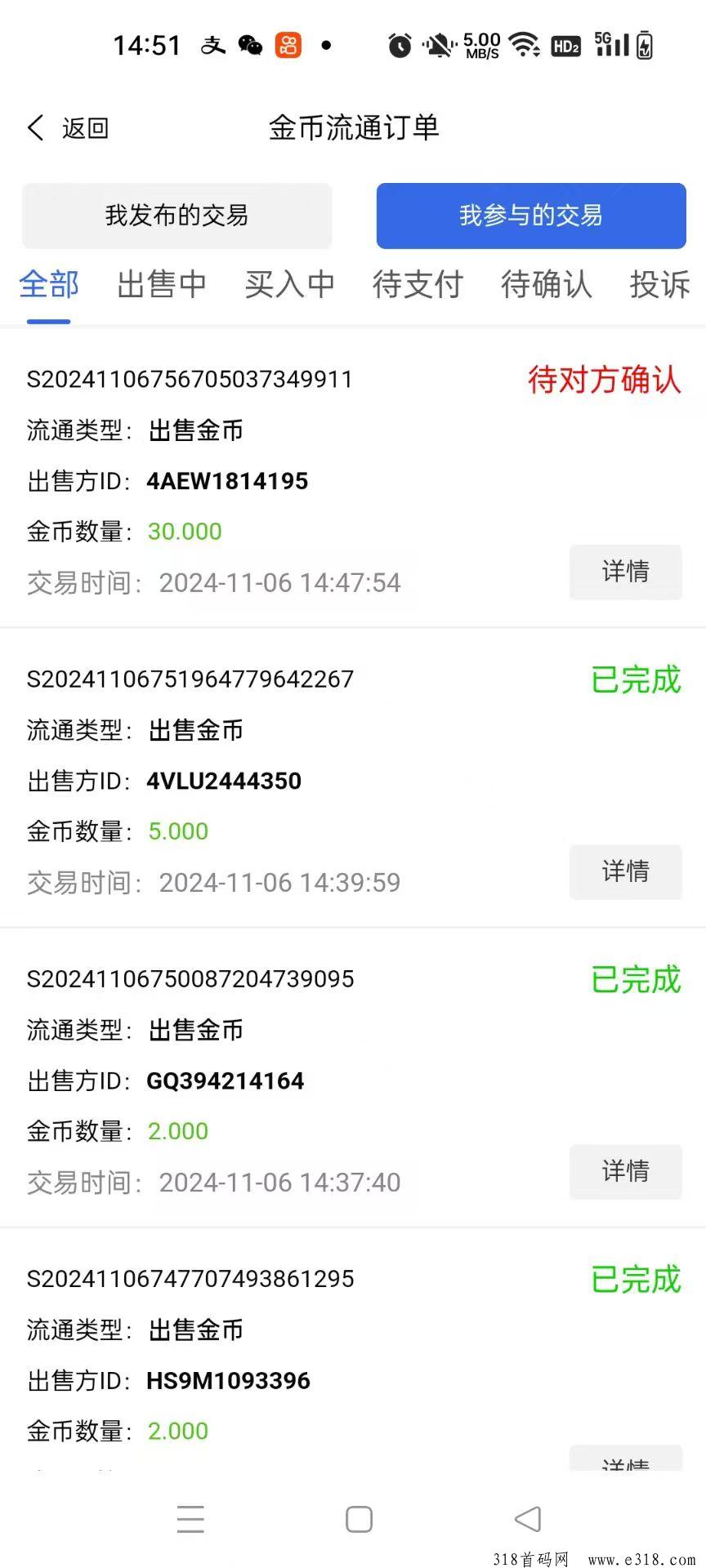Open 详情 for seller 4AEW1814195 order
The height and width of the screenshot is (1568, 706).
(626, 572)
